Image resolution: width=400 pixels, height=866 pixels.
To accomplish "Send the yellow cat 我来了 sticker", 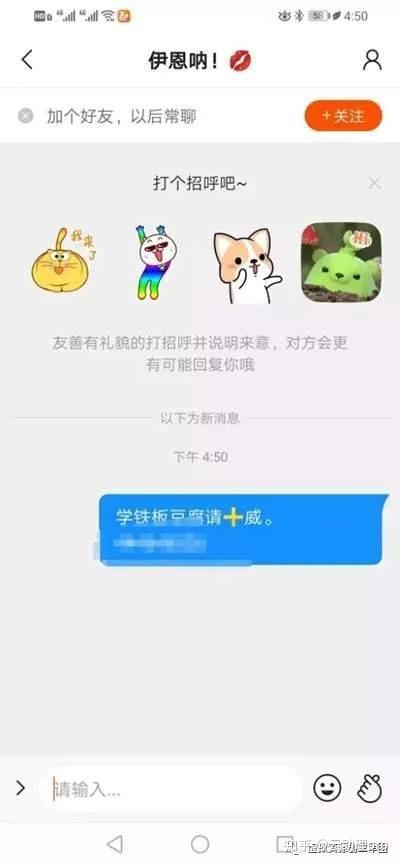I will (61, 261).
